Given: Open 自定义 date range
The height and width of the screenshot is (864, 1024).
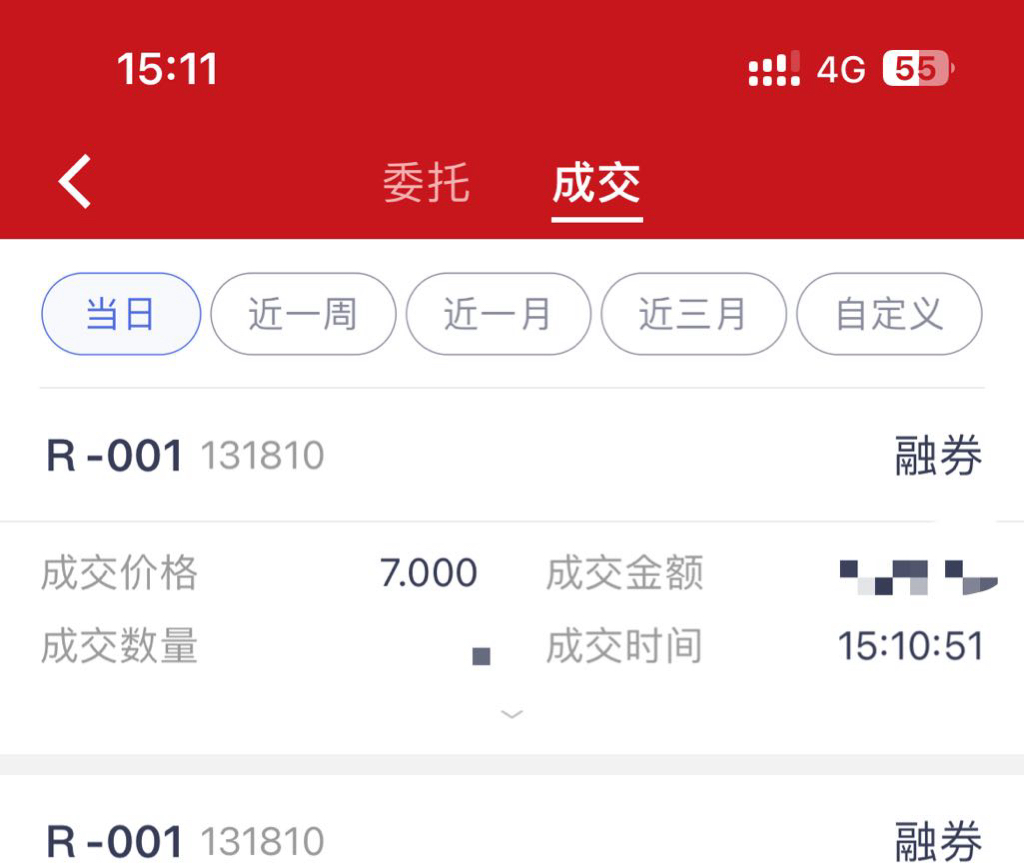Looking at the screenshot, I should click(889, 314).
